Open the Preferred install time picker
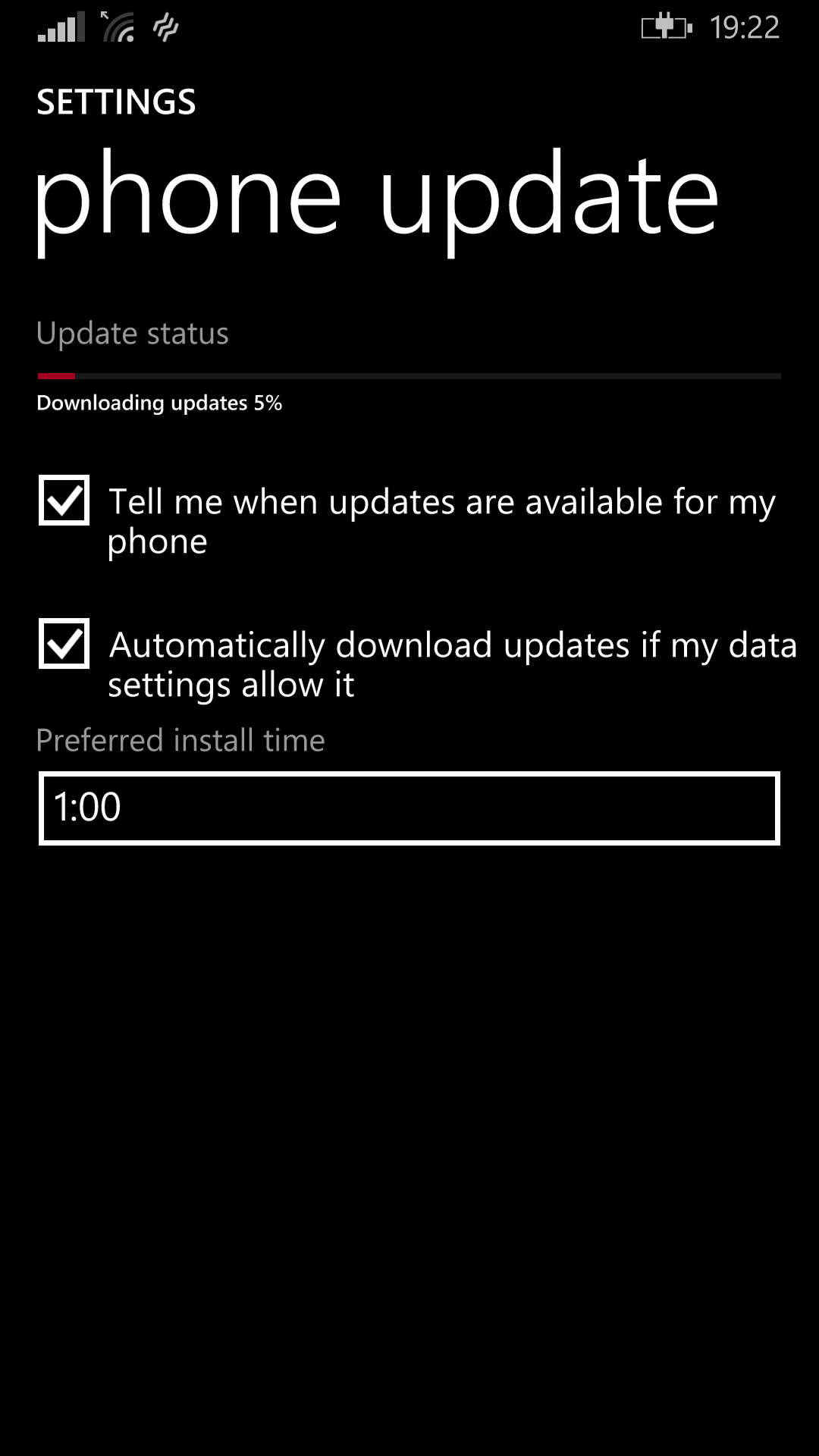The width and height of the screenshot is (819, 1456). click(409, 808)
